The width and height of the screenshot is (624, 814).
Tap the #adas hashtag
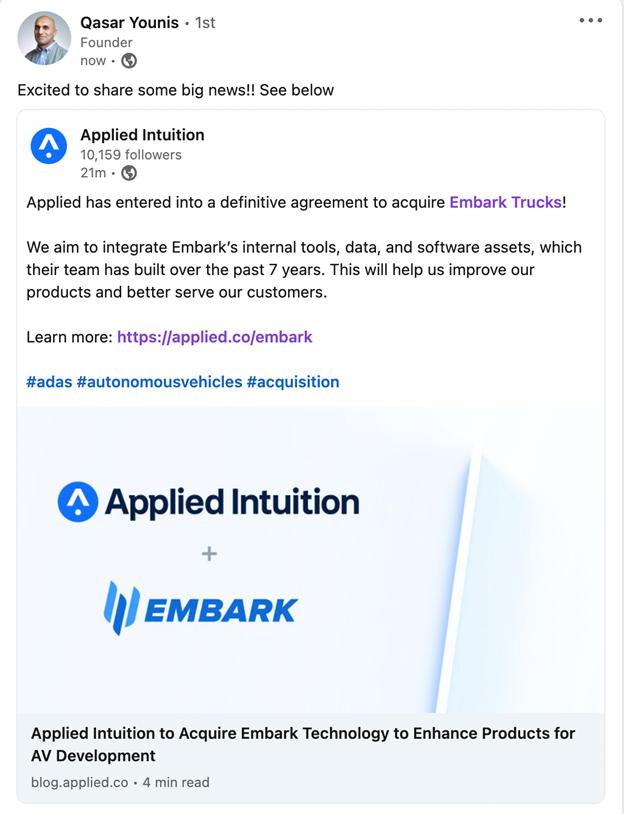point(49,382)
